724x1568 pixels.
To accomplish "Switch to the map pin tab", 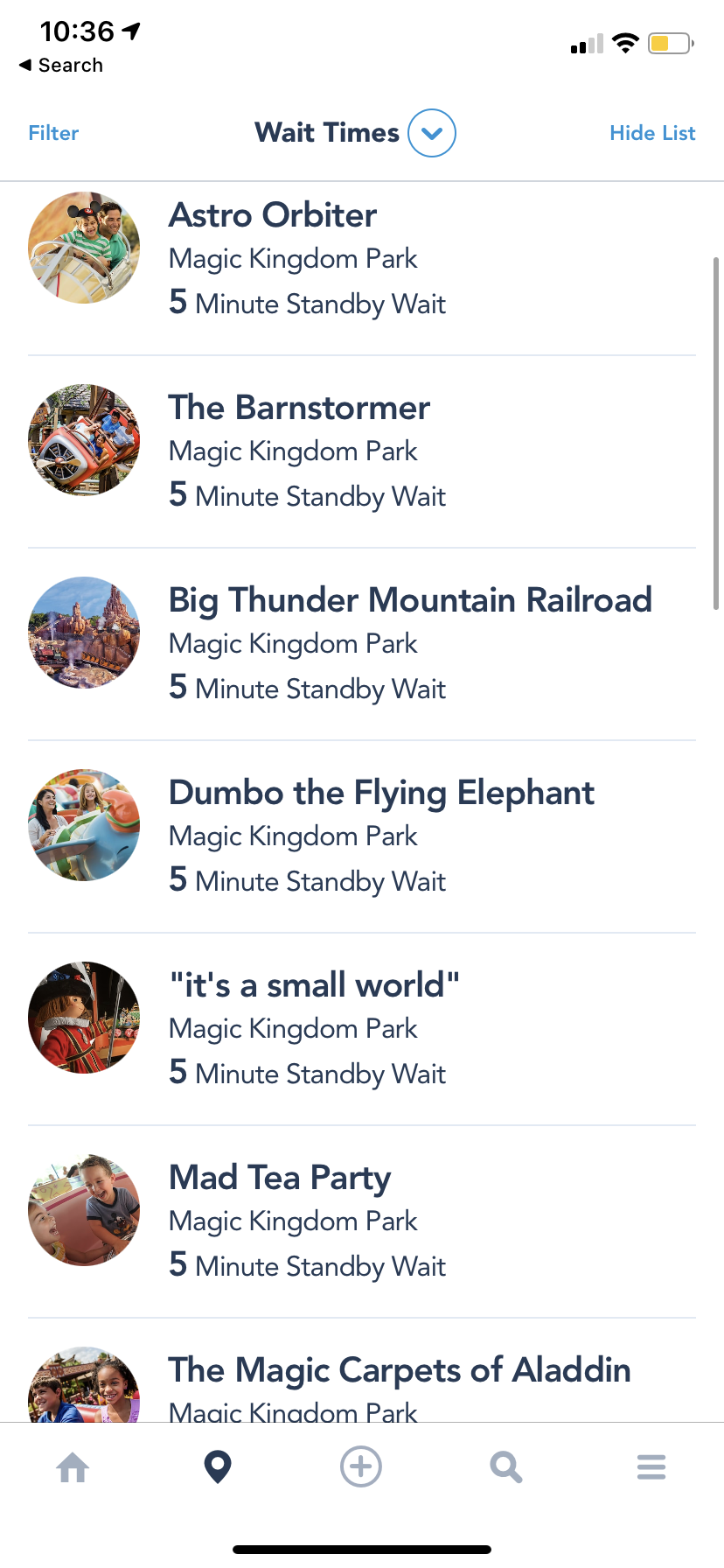I will click(x=218, y=1467).
